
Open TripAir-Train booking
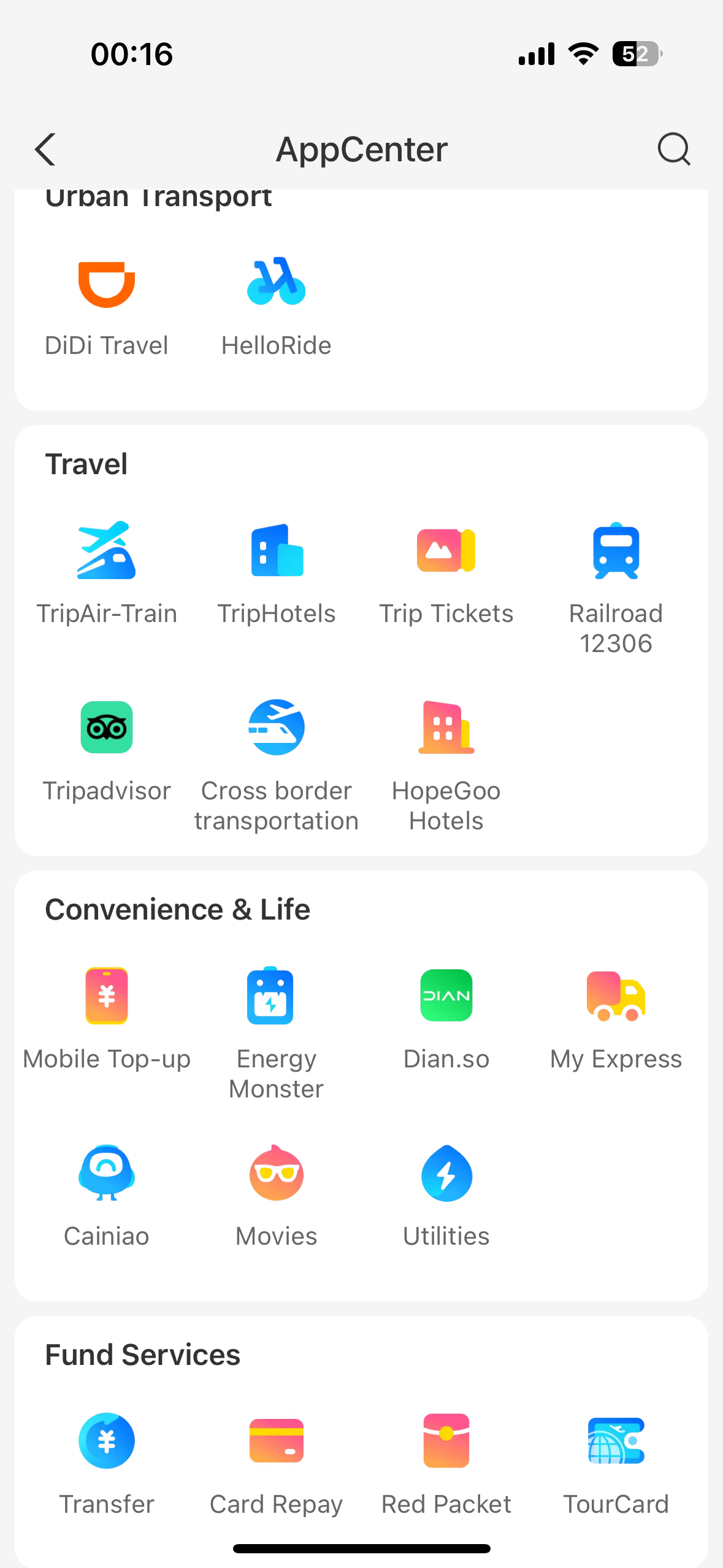pos(107,551)
